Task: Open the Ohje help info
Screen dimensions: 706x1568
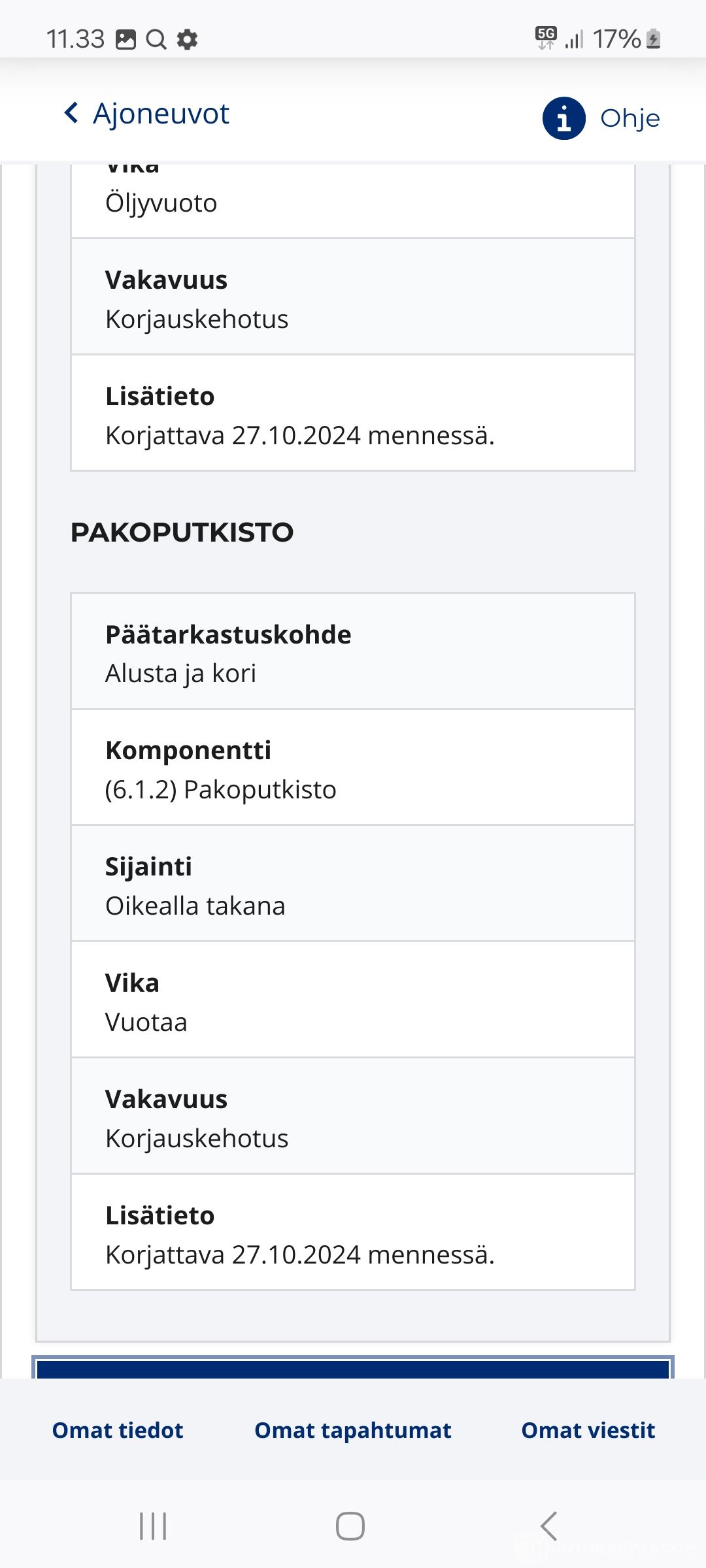Action: 601,118
